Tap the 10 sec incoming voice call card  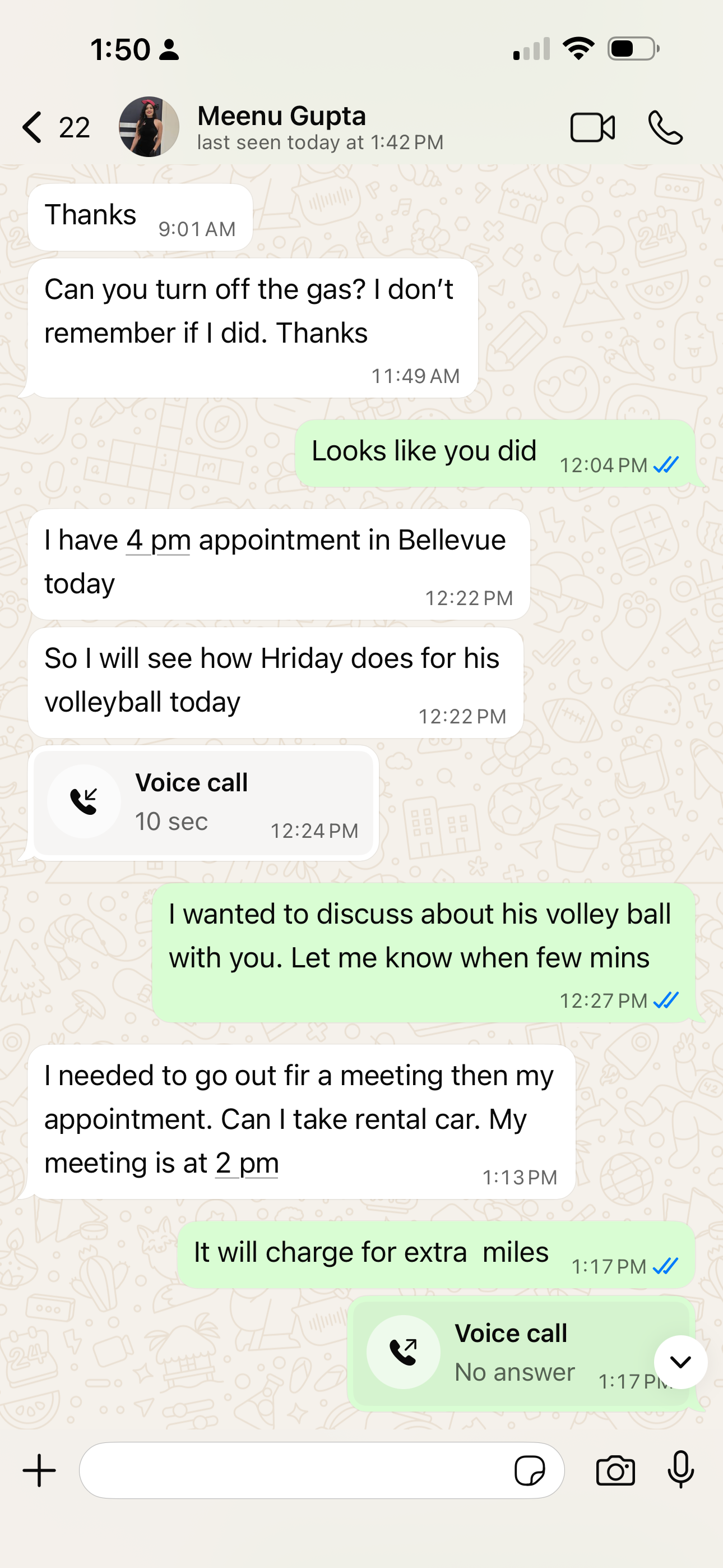coord(203,803)
